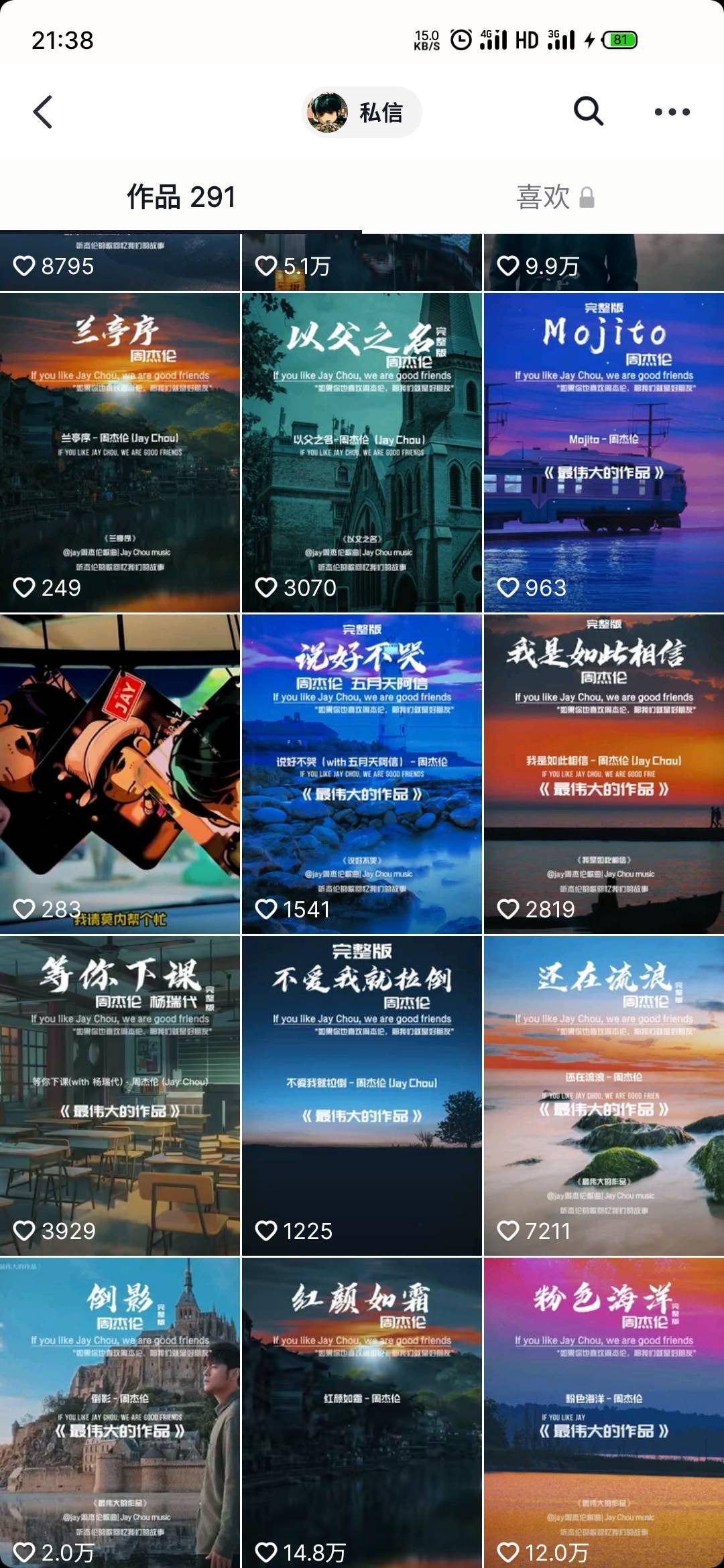The height and width of the screenshot is (1568, 724).
Task: Open the 说好不哭 video
Action: click(x=362, y=774)
